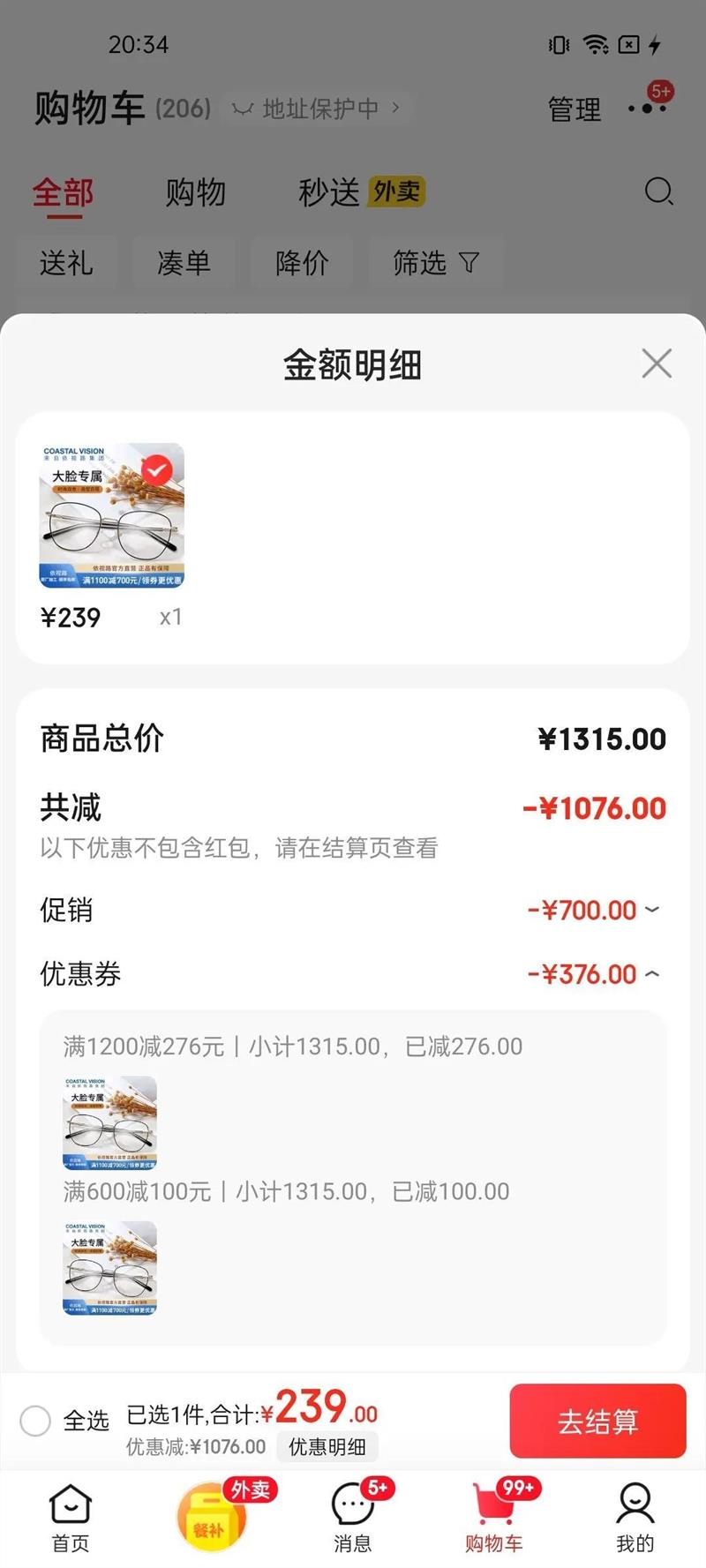Go to the 首页 tab
The height and width of the screenshot is (1568, 706).
tap(71, 1517)
